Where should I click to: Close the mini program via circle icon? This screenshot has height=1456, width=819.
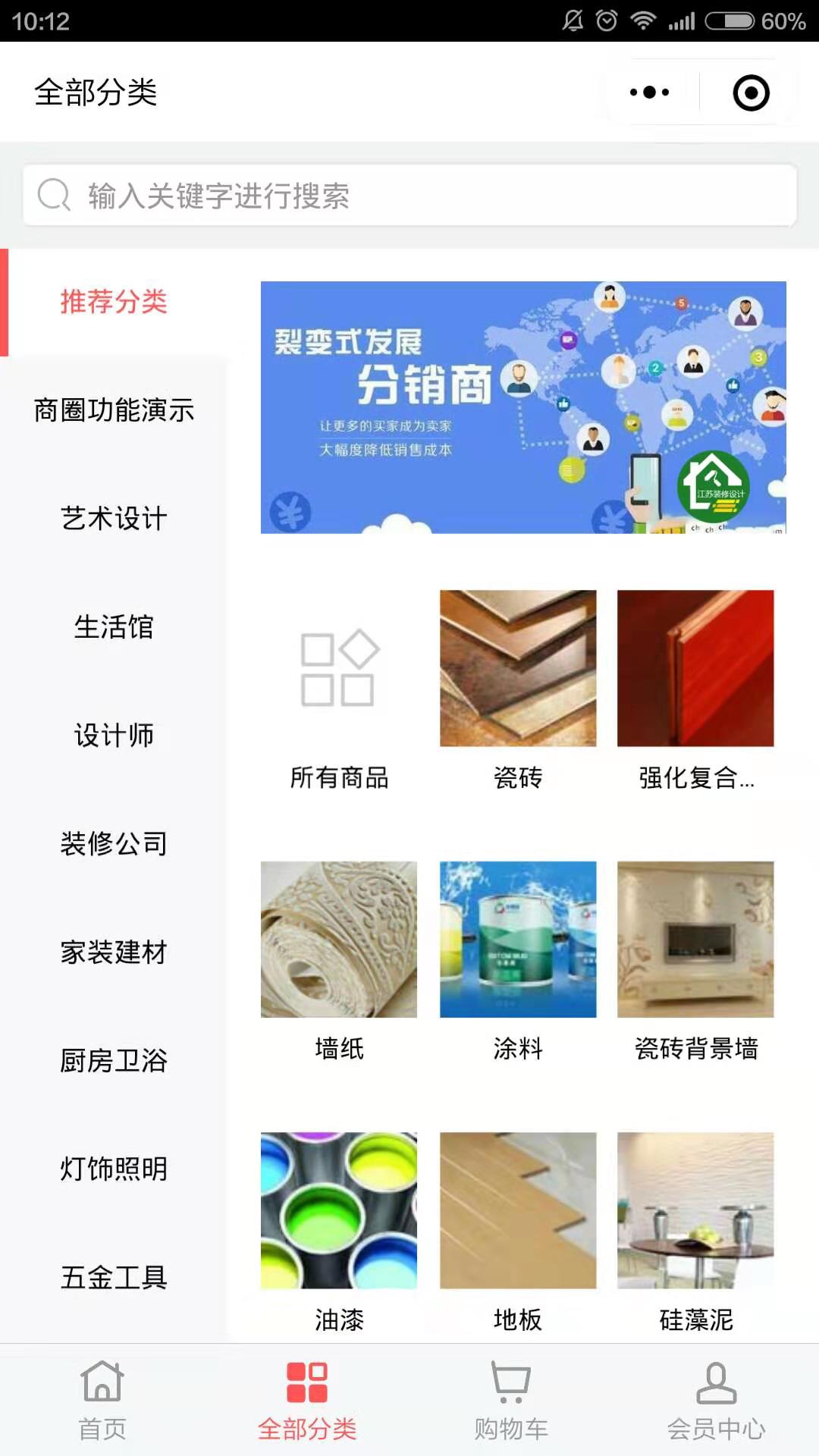click(x=751, y=93)
